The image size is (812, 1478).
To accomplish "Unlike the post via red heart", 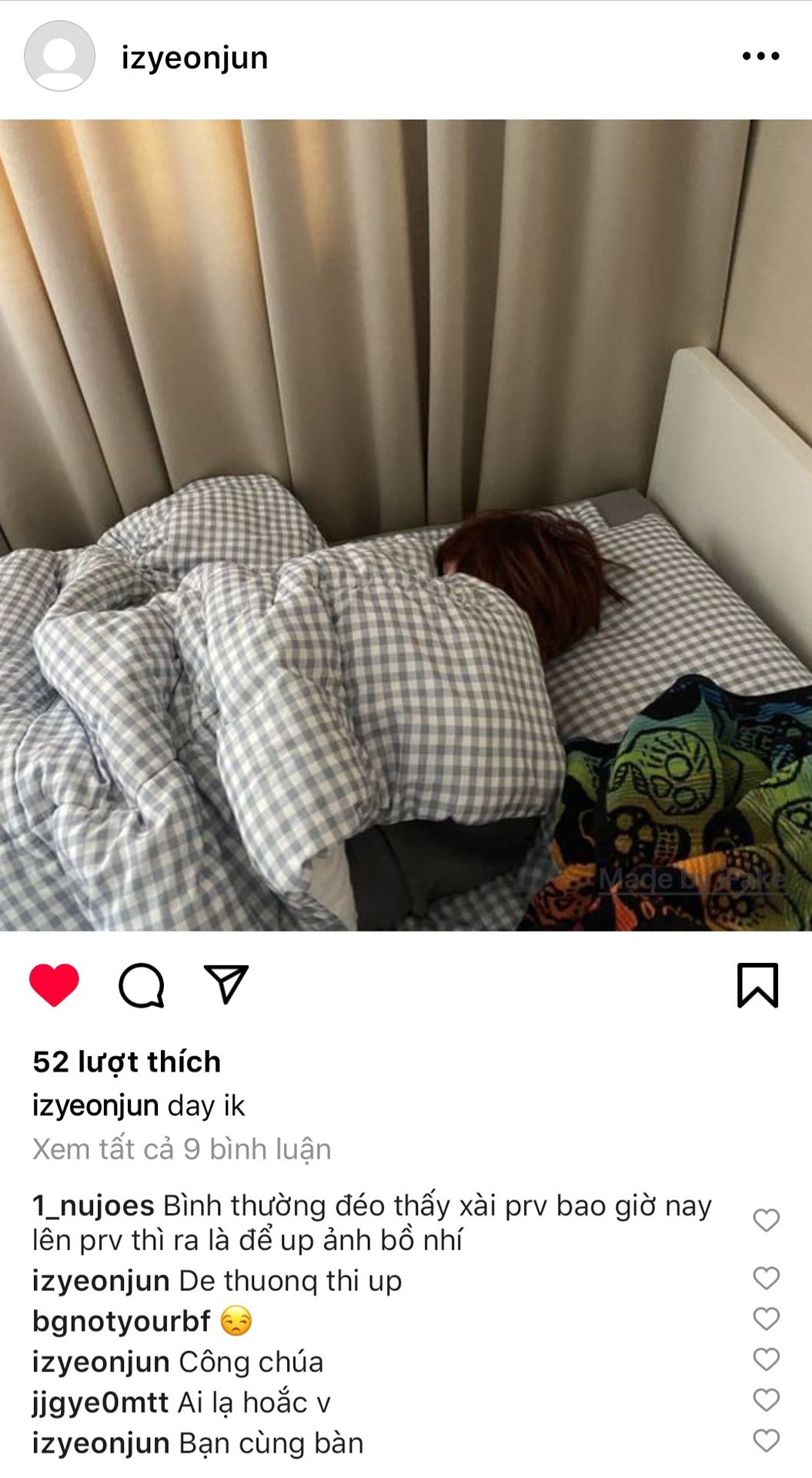I will coord(54,985).
